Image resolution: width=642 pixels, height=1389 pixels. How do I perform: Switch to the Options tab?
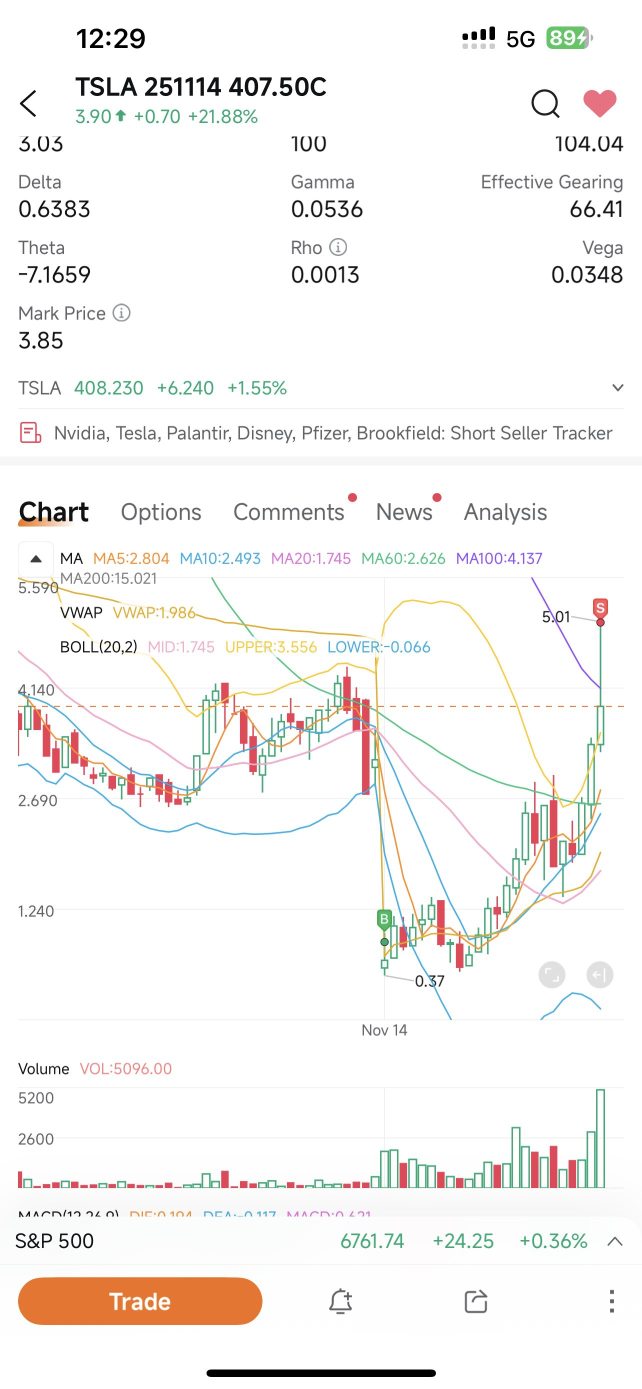click(161, 512)
